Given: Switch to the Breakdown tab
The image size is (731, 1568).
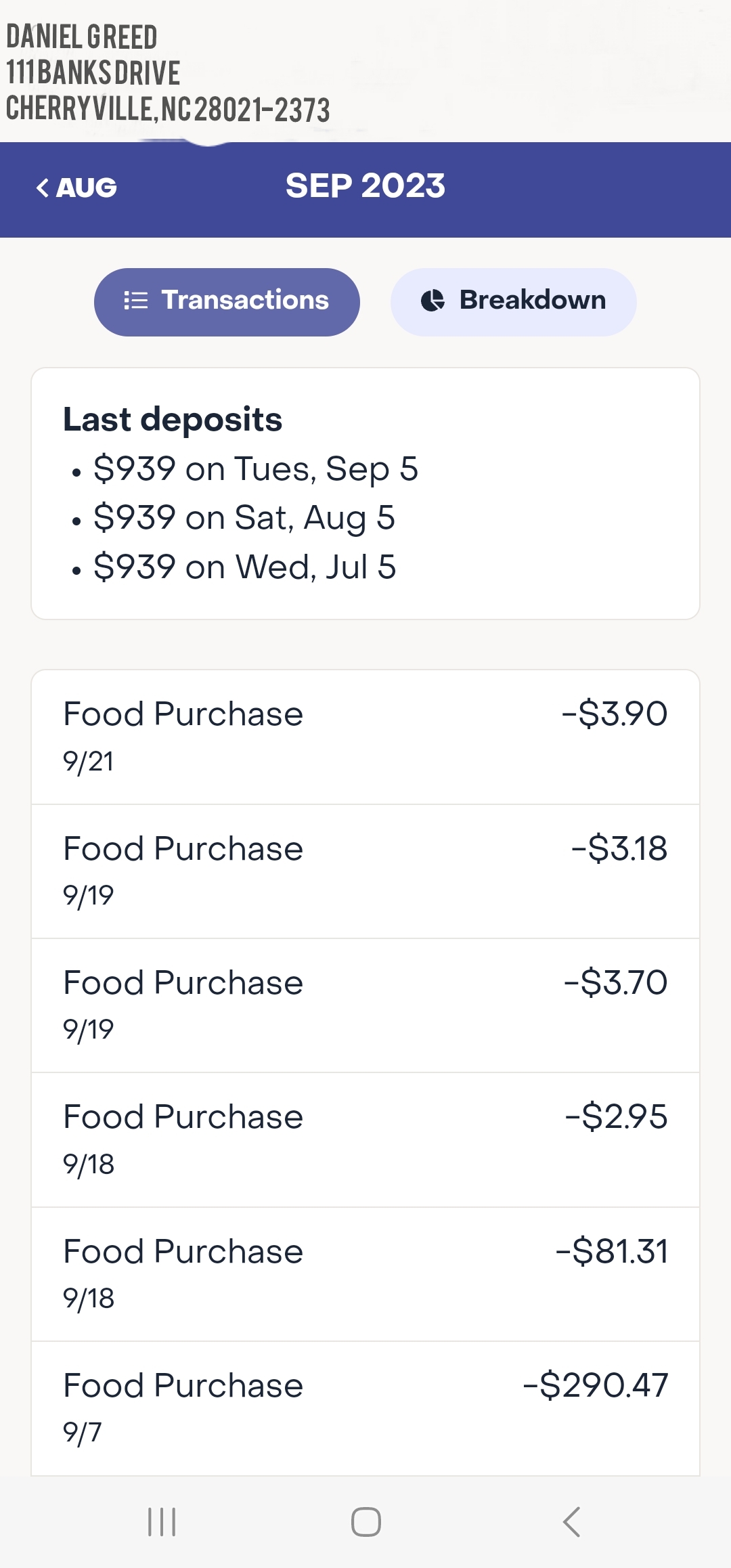Looking at the screenshot, I should pyautogui.click(x=513, y=302).
